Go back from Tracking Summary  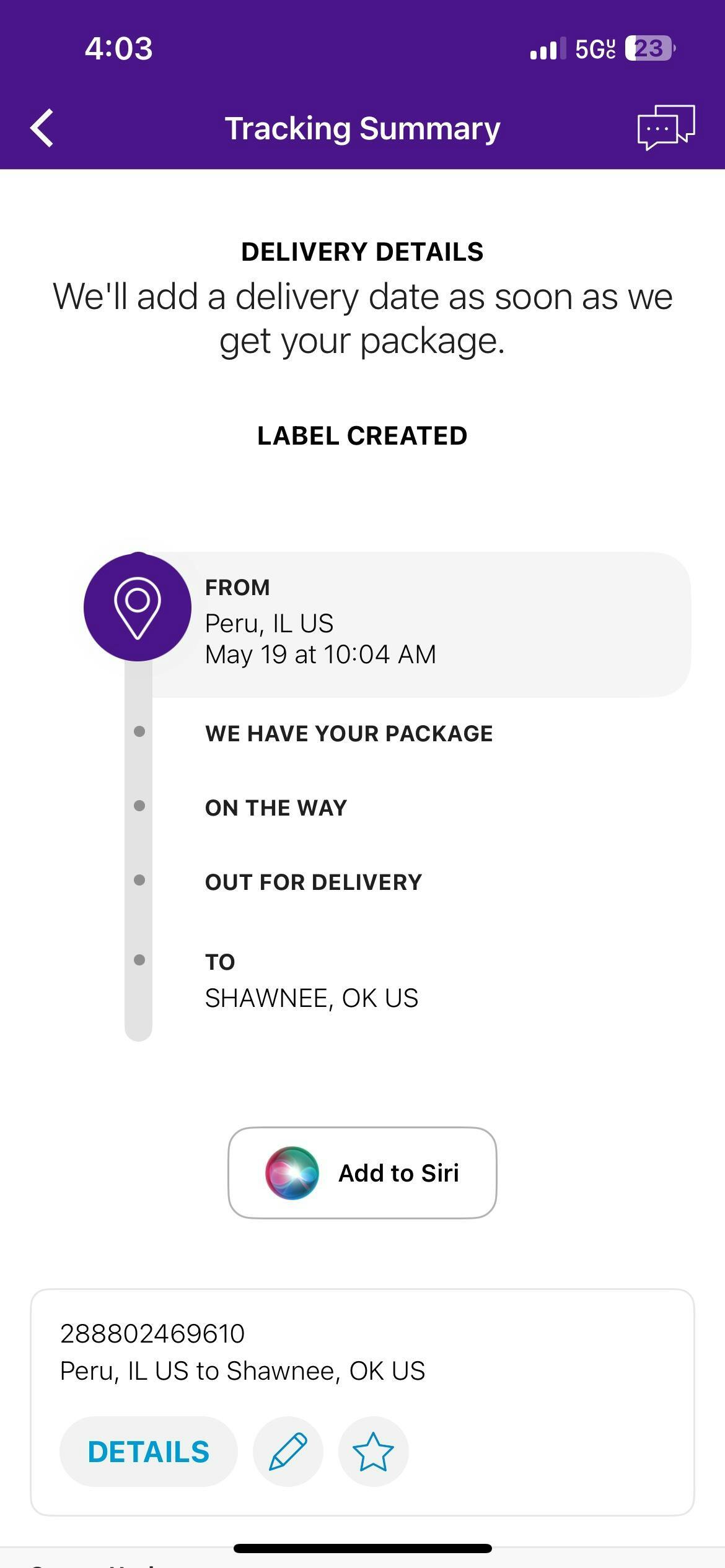[x=42, y=128]
